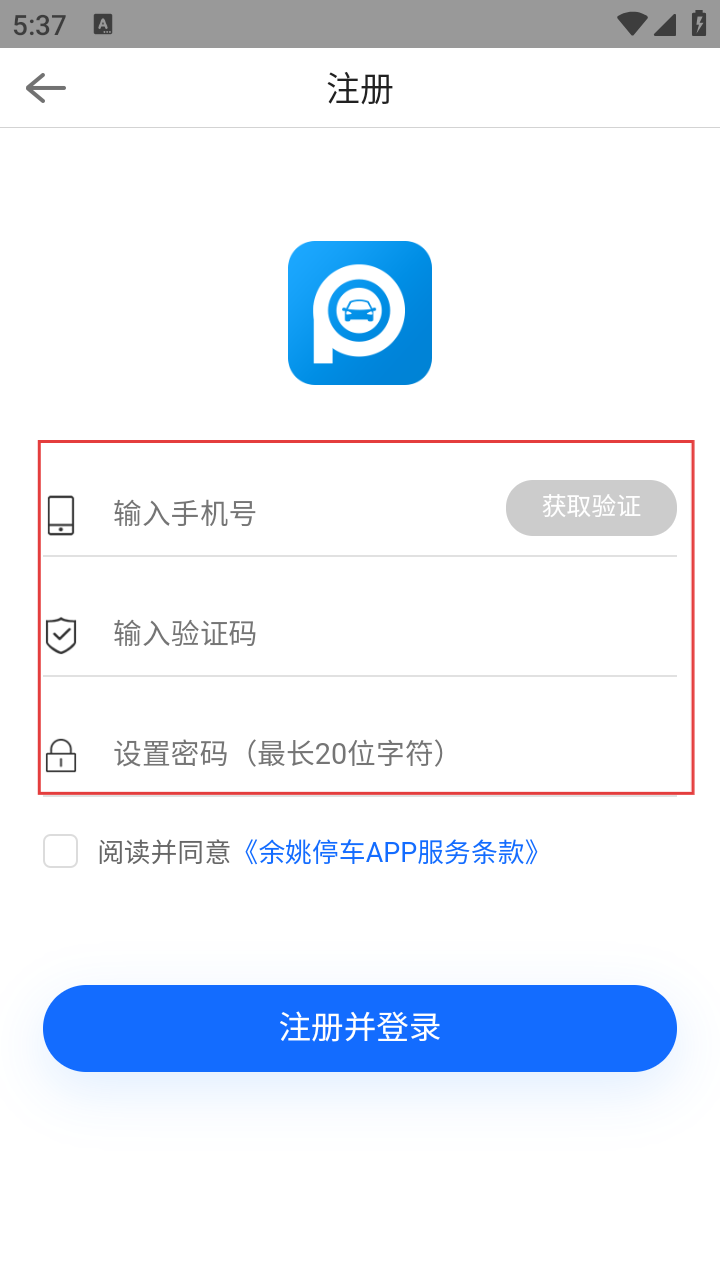Tap the 输入手机号 phone number field
Image resolution: width=720 pixels, height=1280 pixels.
tap(300, 514)
